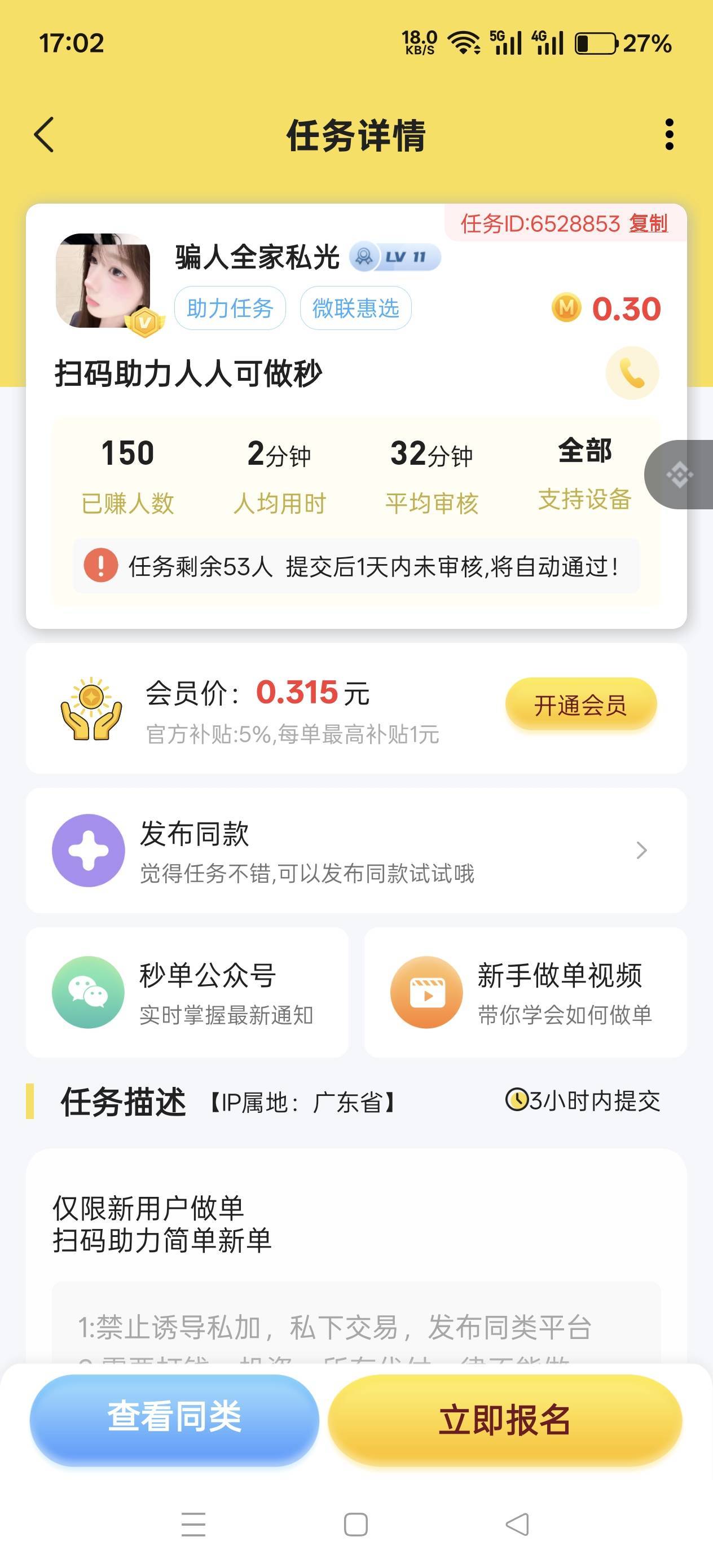Tap the 开通会员 button
This screenshot has height=1568, width=713.
[580, 705]
